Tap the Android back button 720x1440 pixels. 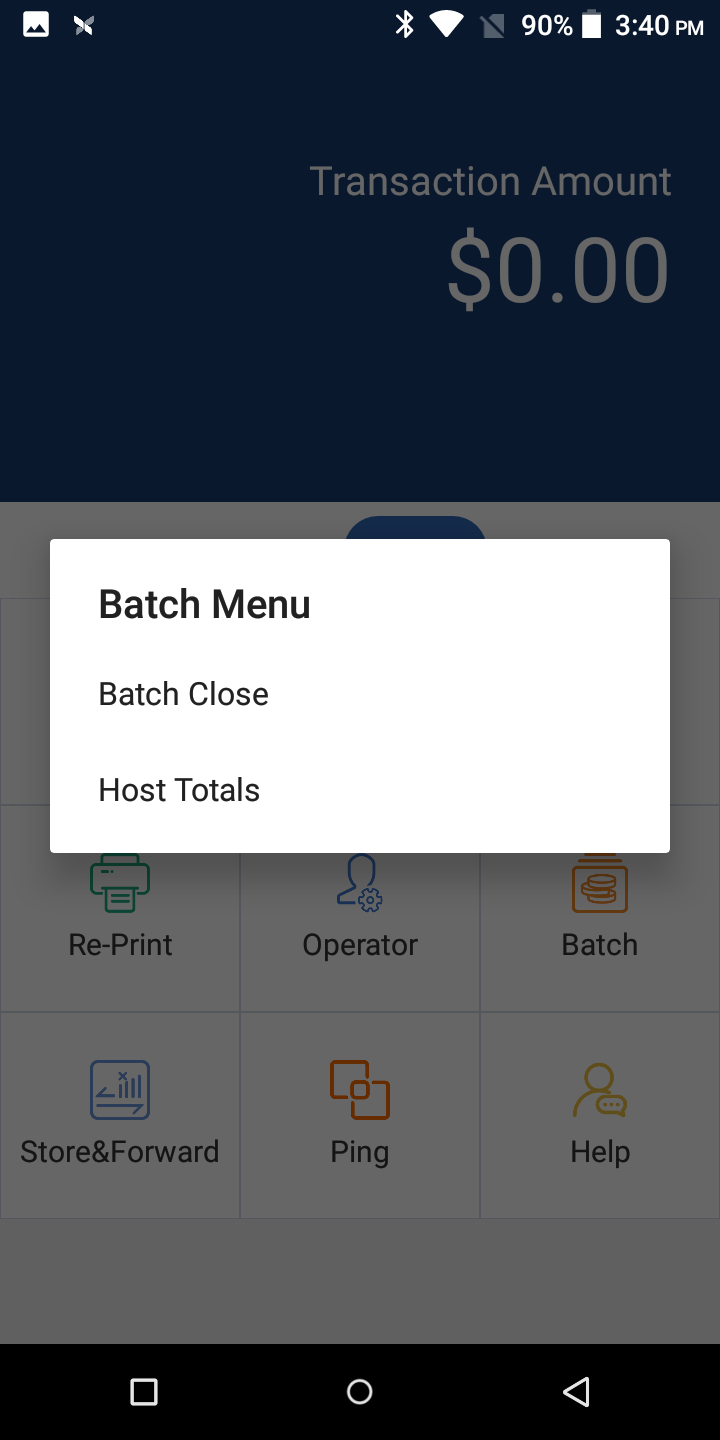point(576,1391)
